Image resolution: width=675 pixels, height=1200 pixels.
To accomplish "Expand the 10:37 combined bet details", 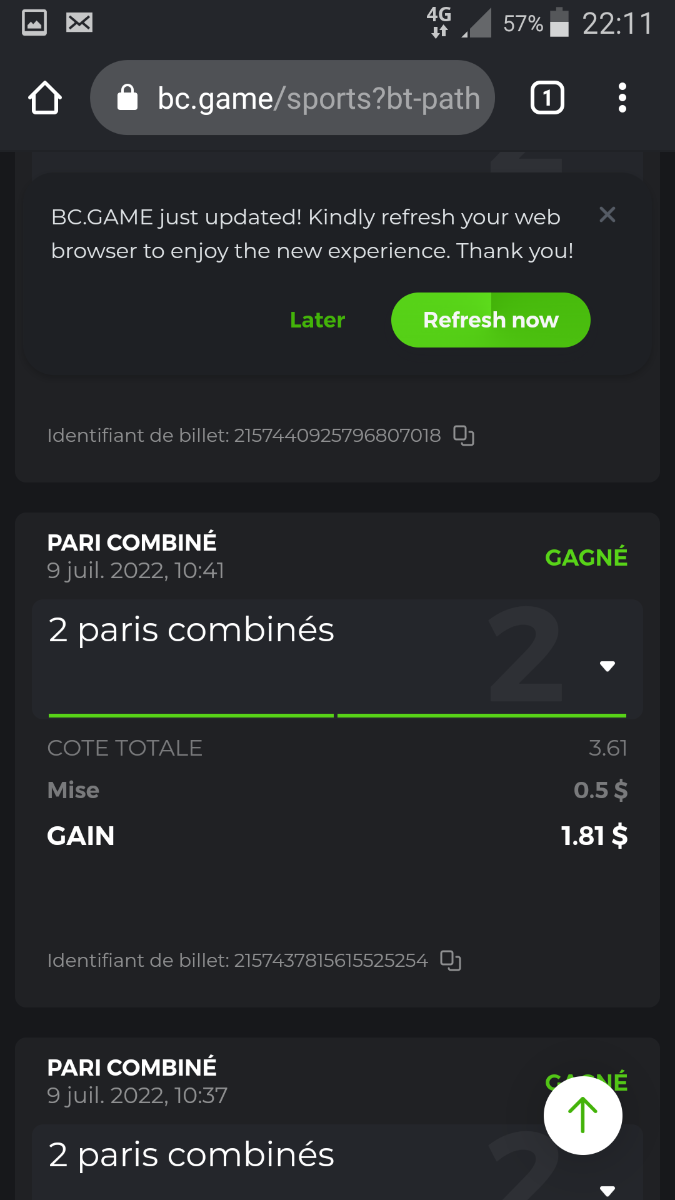I will pyautogui.click(x=607, y=1189).
